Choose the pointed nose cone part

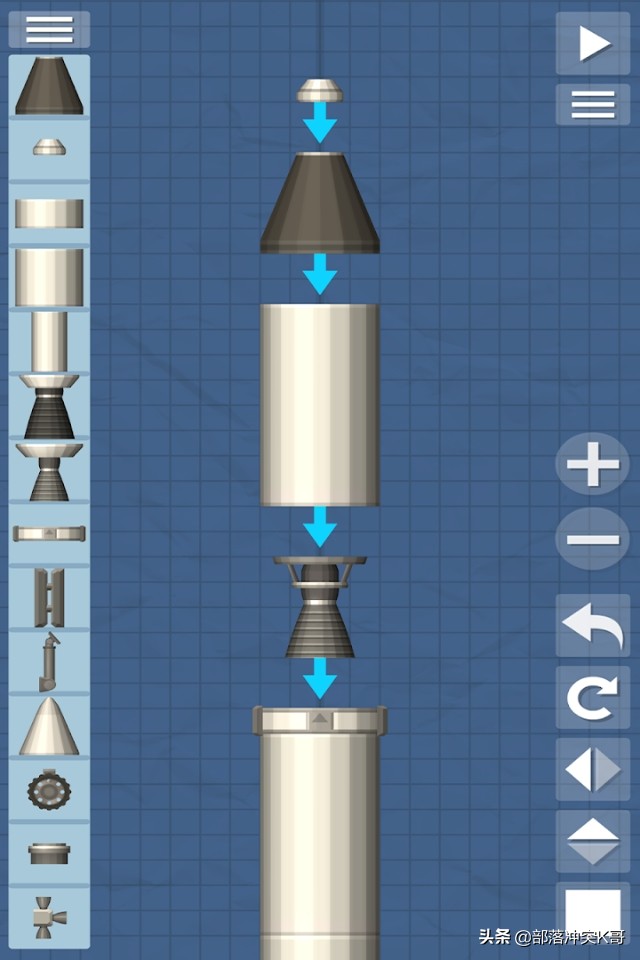[49, 726]
